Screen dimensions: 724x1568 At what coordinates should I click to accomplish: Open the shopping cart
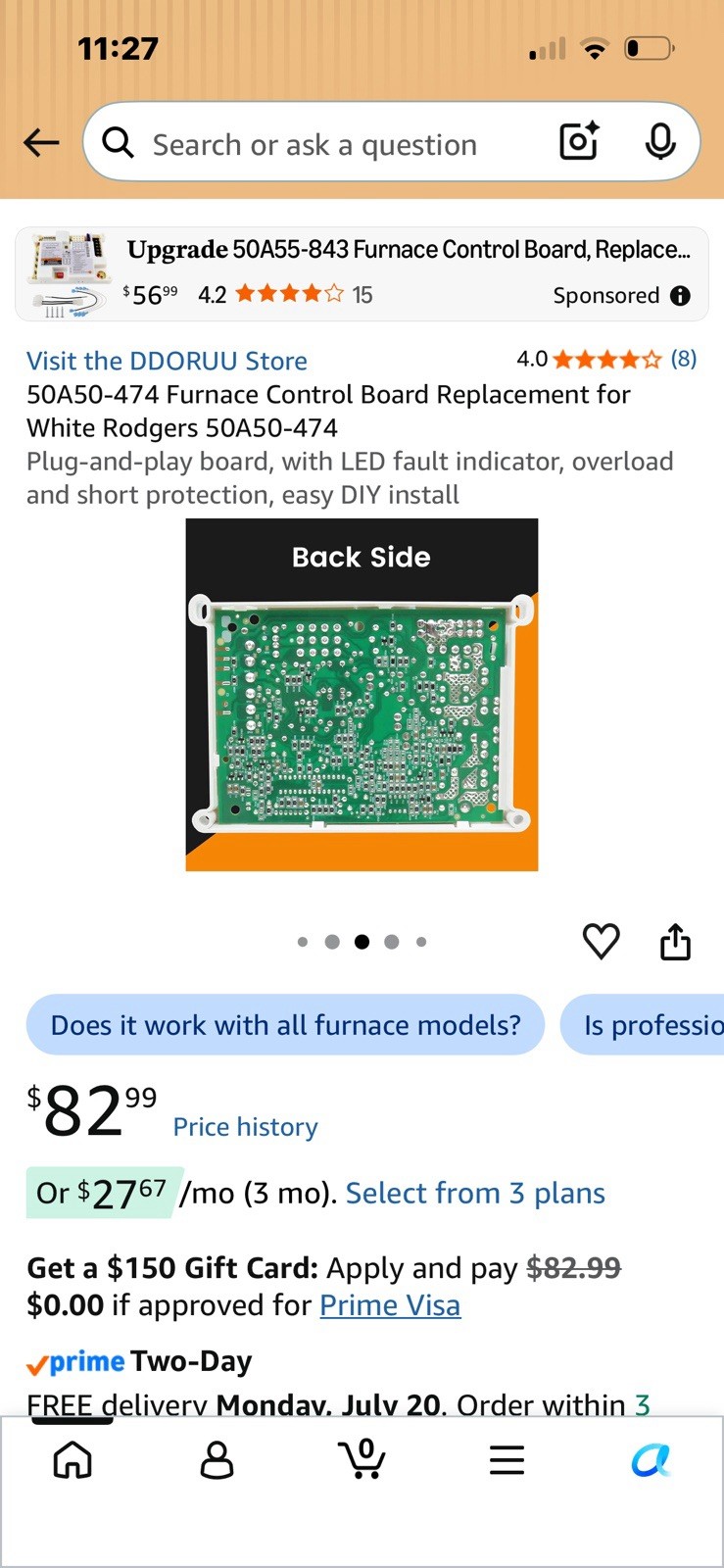[362, 1458]
